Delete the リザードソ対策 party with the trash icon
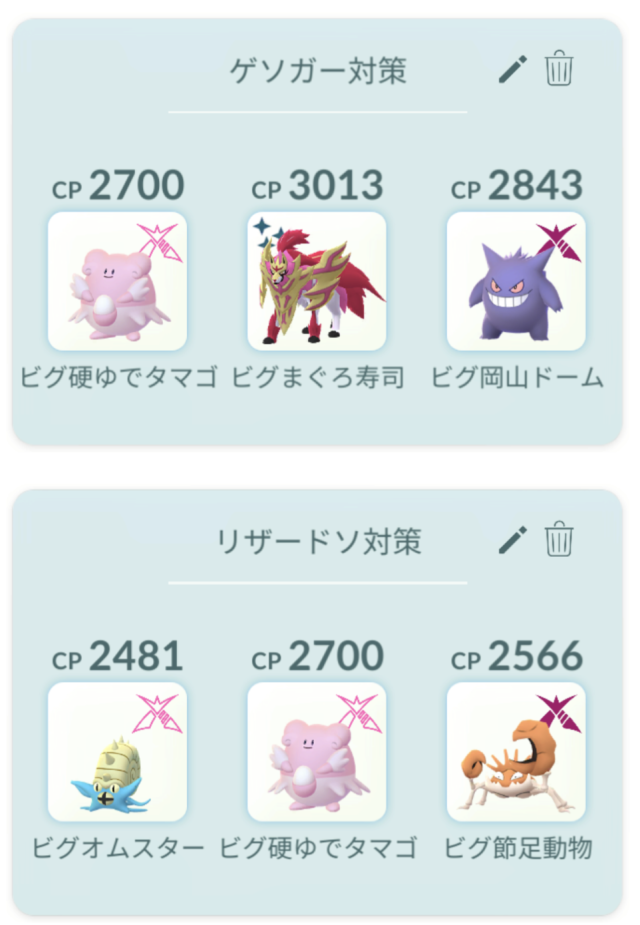Viewport: 640px width, 925px height. click(559, 539)
